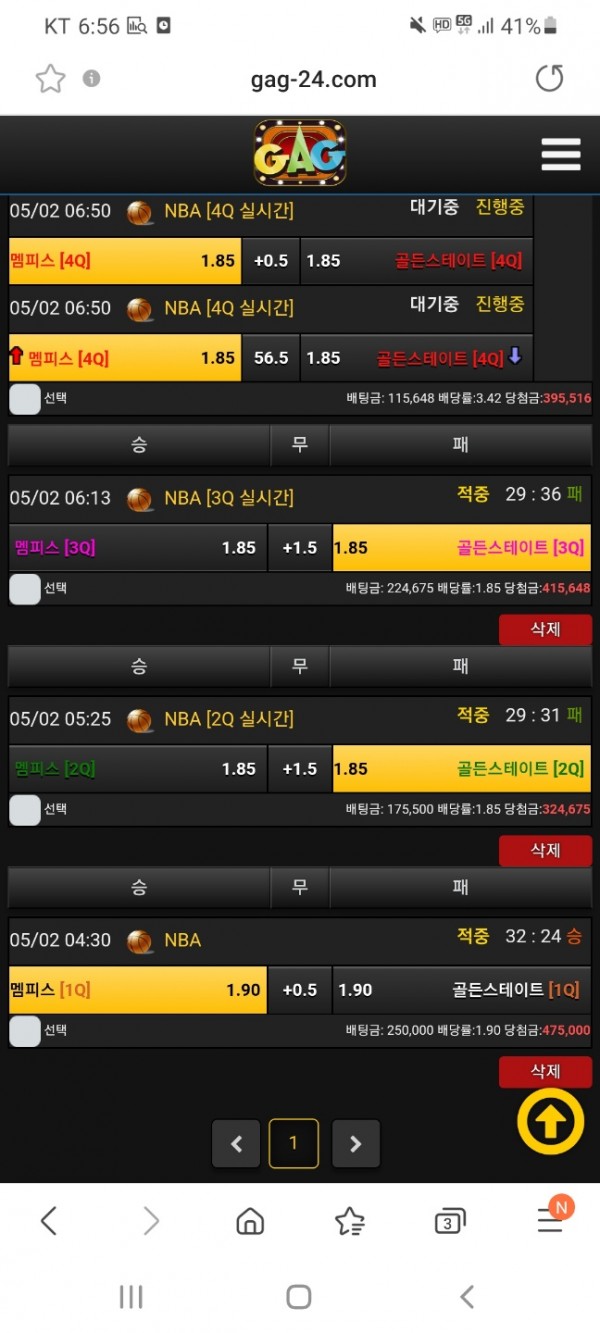Open the hamburger menu

(560, 154)
